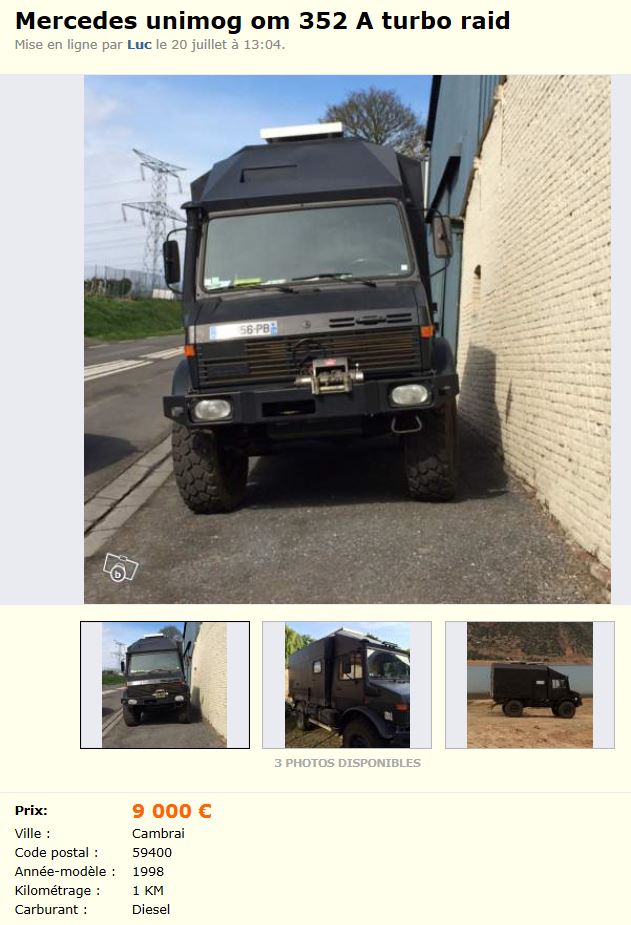Select the second thumbnail with side view

click(347, 685)
